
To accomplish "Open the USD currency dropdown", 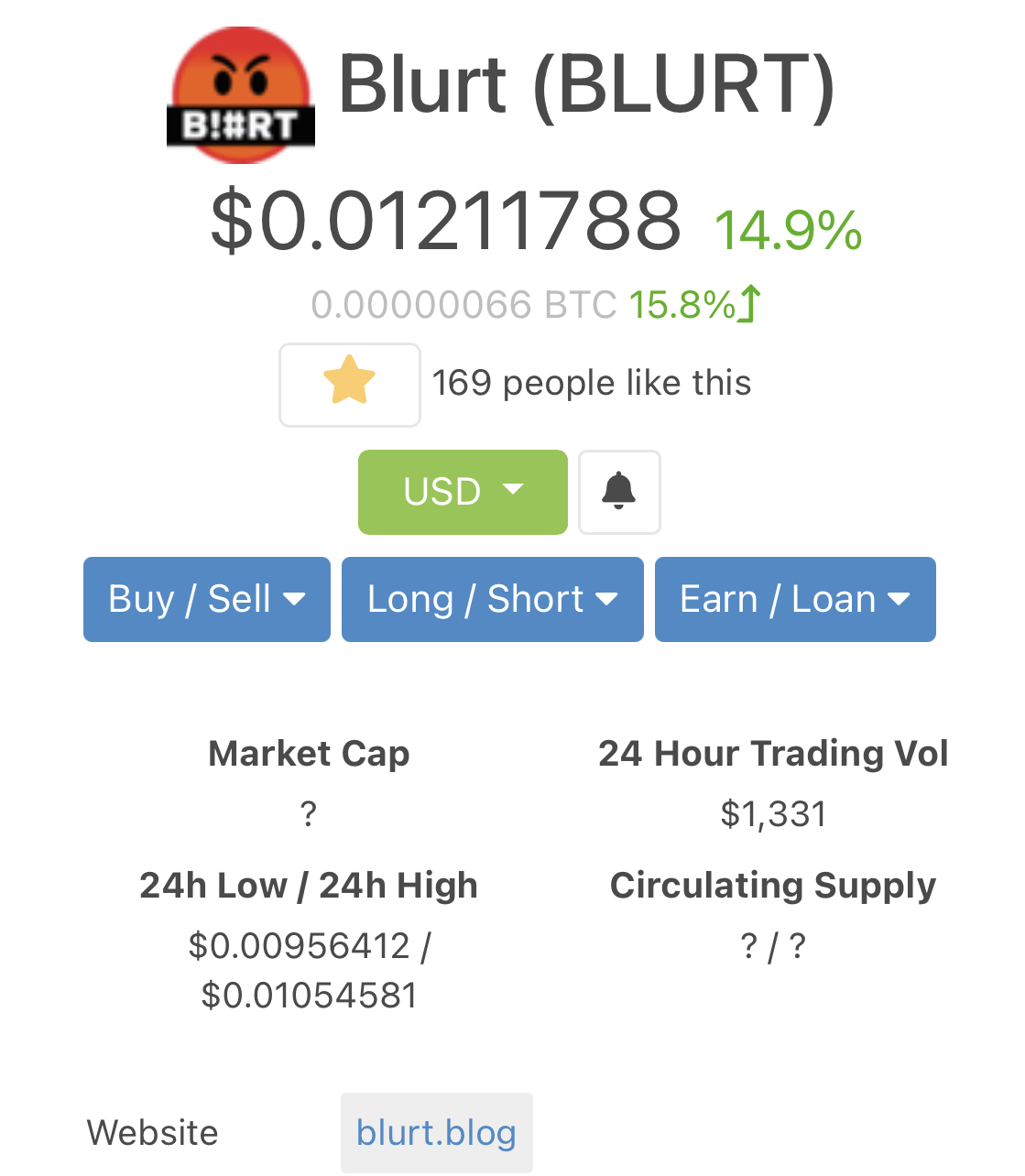I will tap(463, 492).
